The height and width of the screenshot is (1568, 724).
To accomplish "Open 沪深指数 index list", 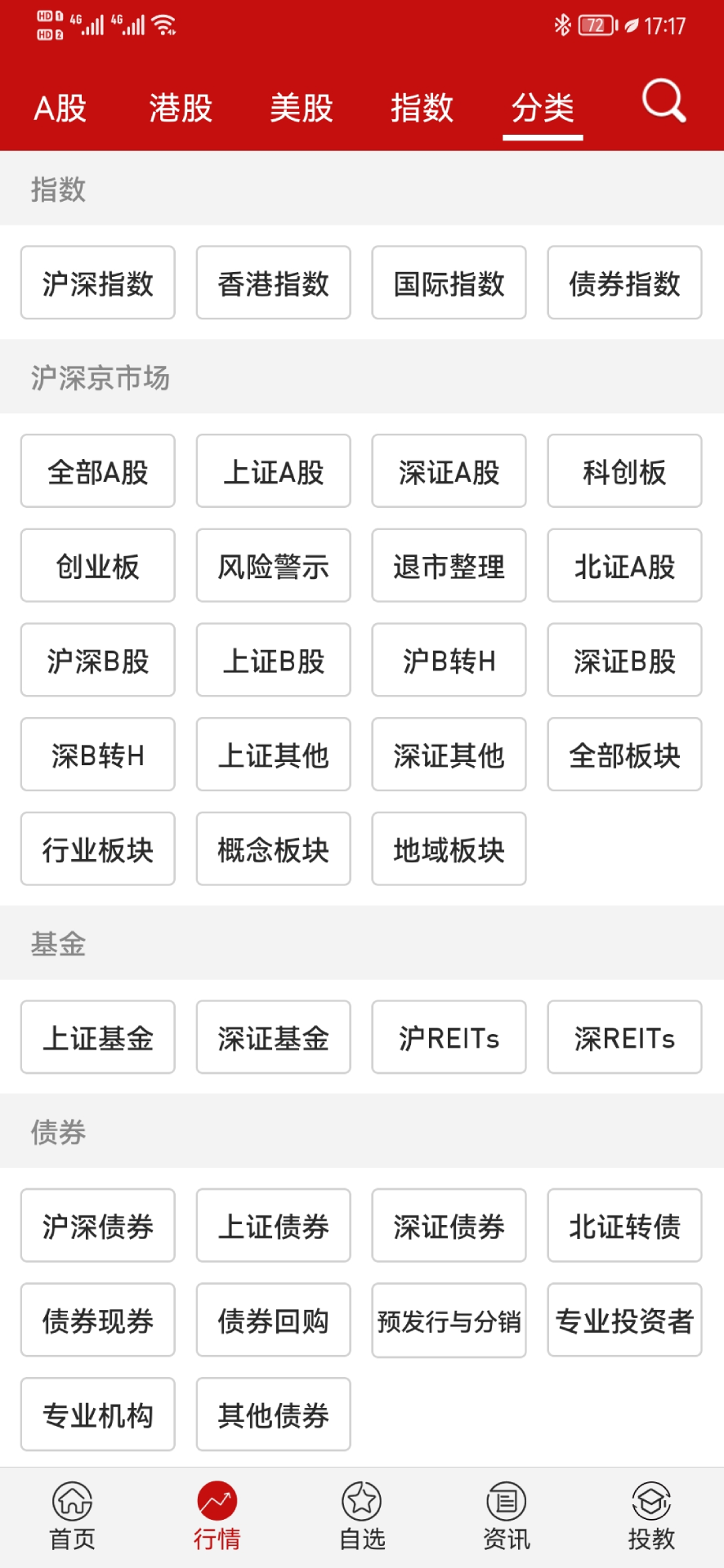I will [x=97, y=283].
